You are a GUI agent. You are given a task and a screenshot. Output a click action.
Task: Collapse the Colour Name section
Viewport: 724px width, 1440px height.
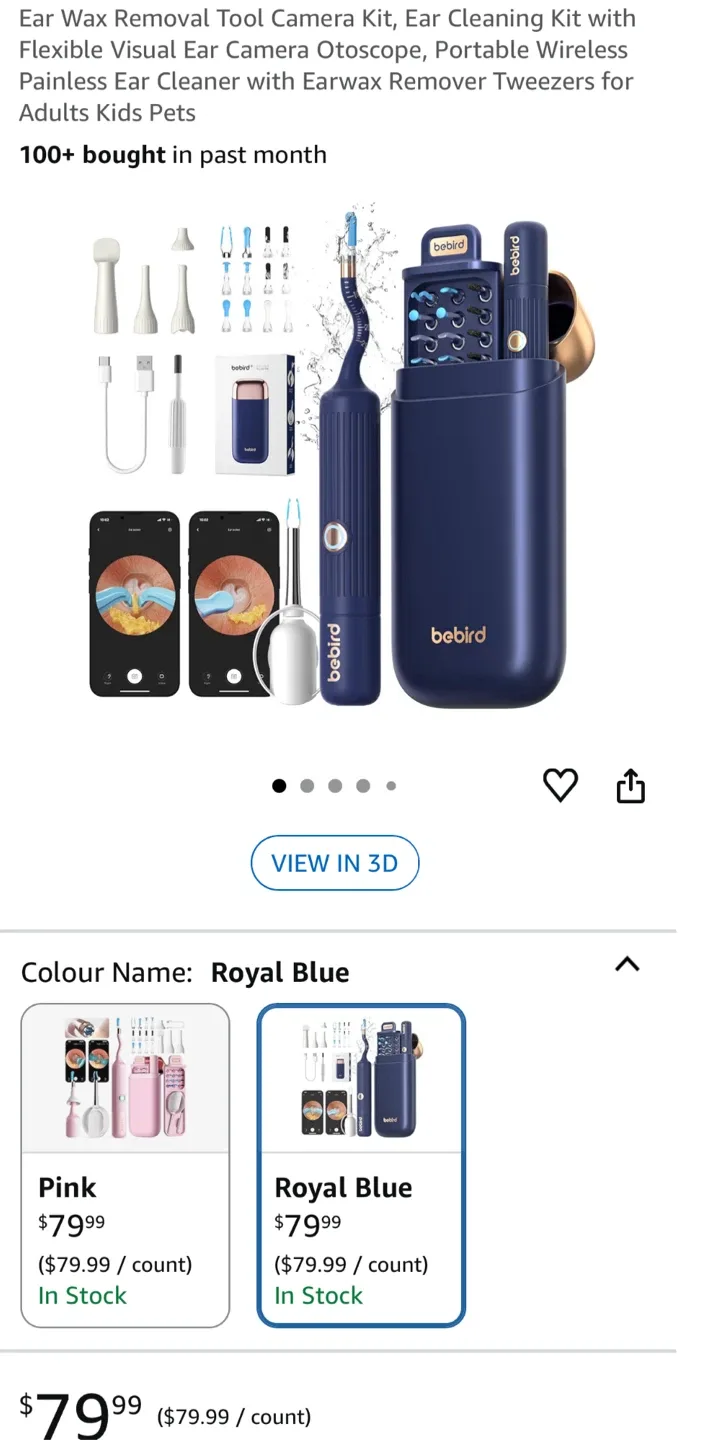pyautogui.click(x=627, y=965)
